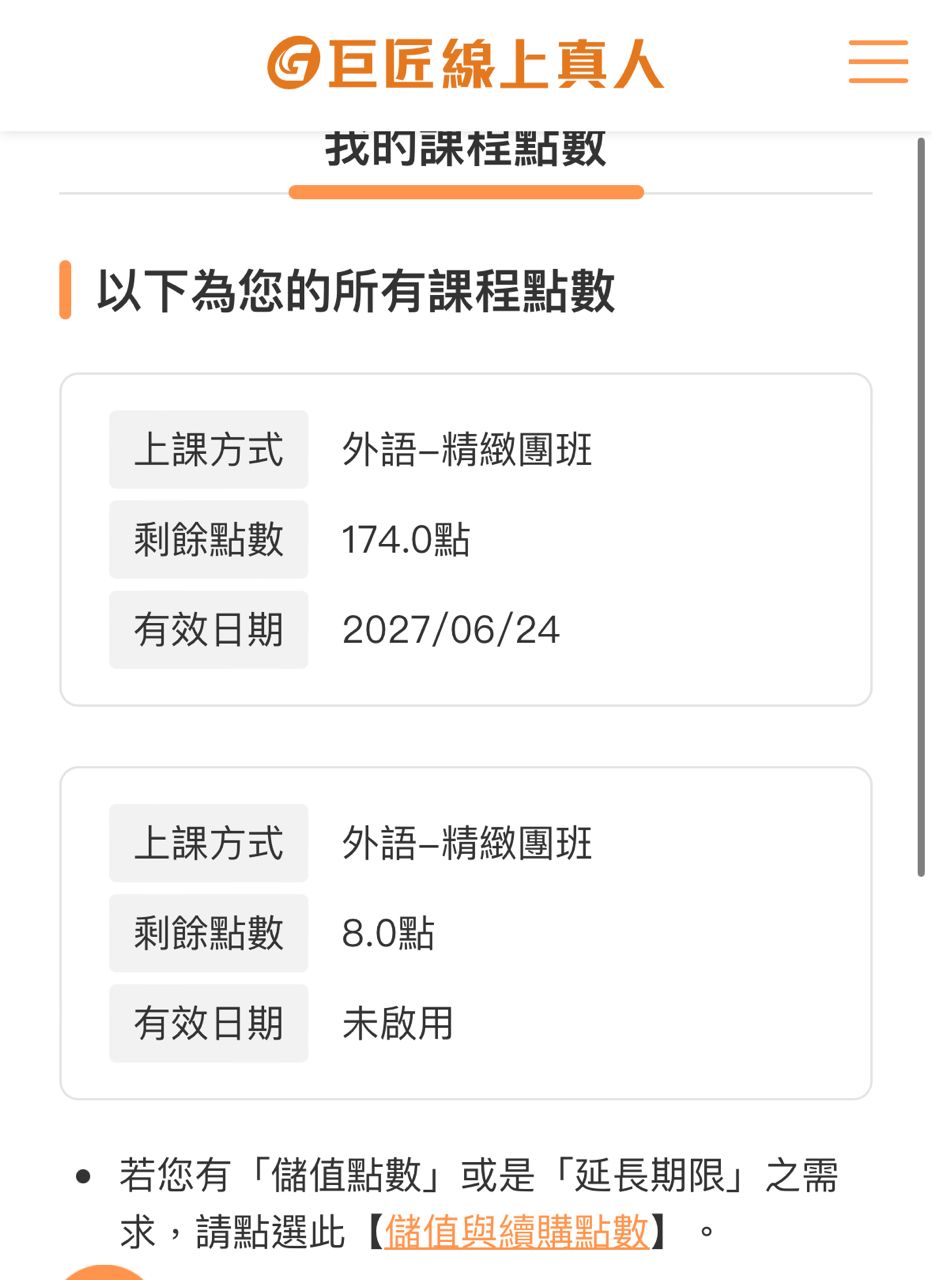Open the 儲值與續購點數 link
932x1280 pixels.
[517, 1231]
